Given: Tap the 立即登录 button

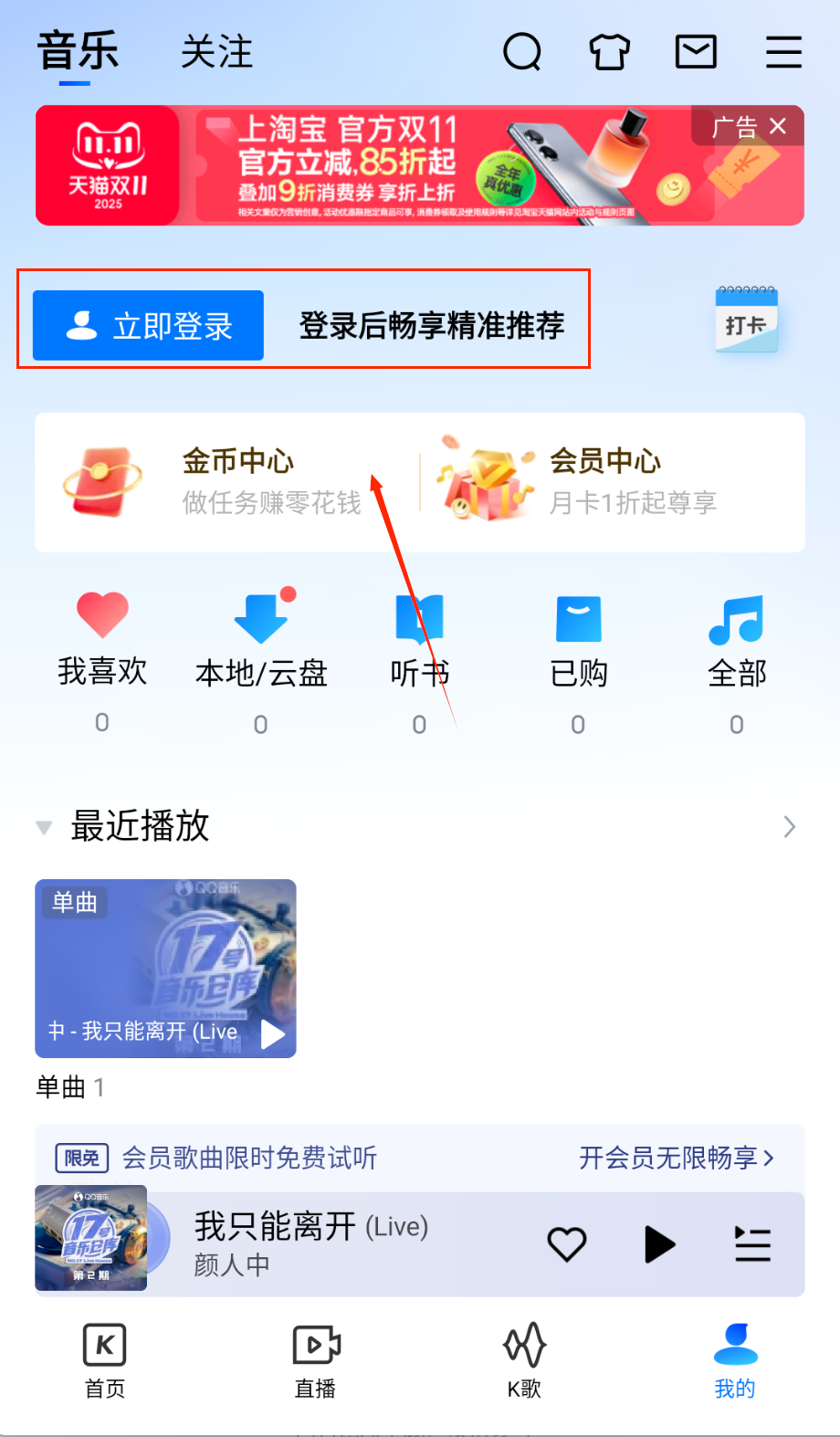Looking at the screenshot, I should 149,326.
